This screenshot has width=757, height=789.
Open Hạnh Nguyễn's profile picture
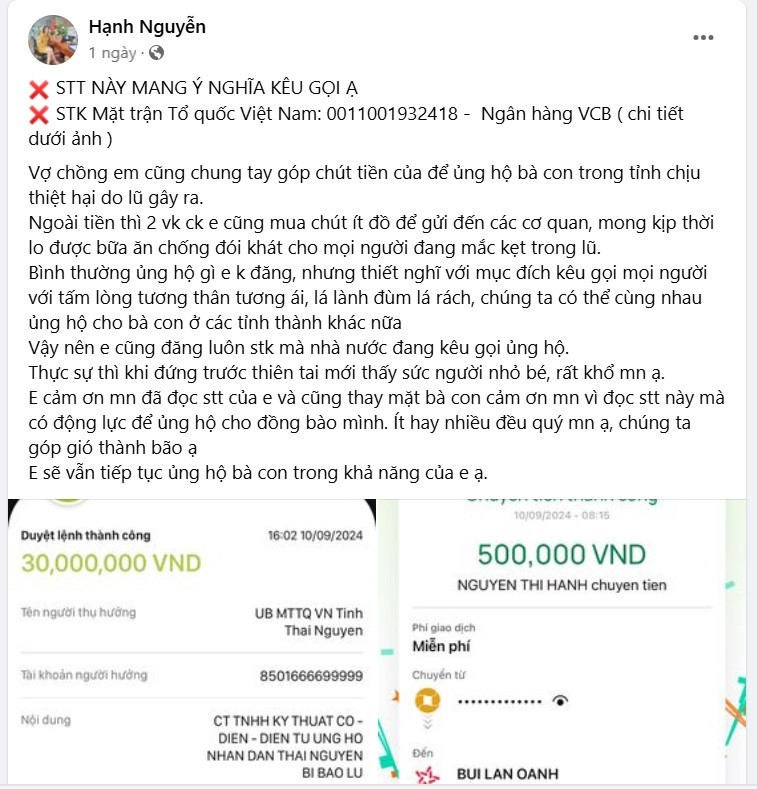tap(52, 39)
